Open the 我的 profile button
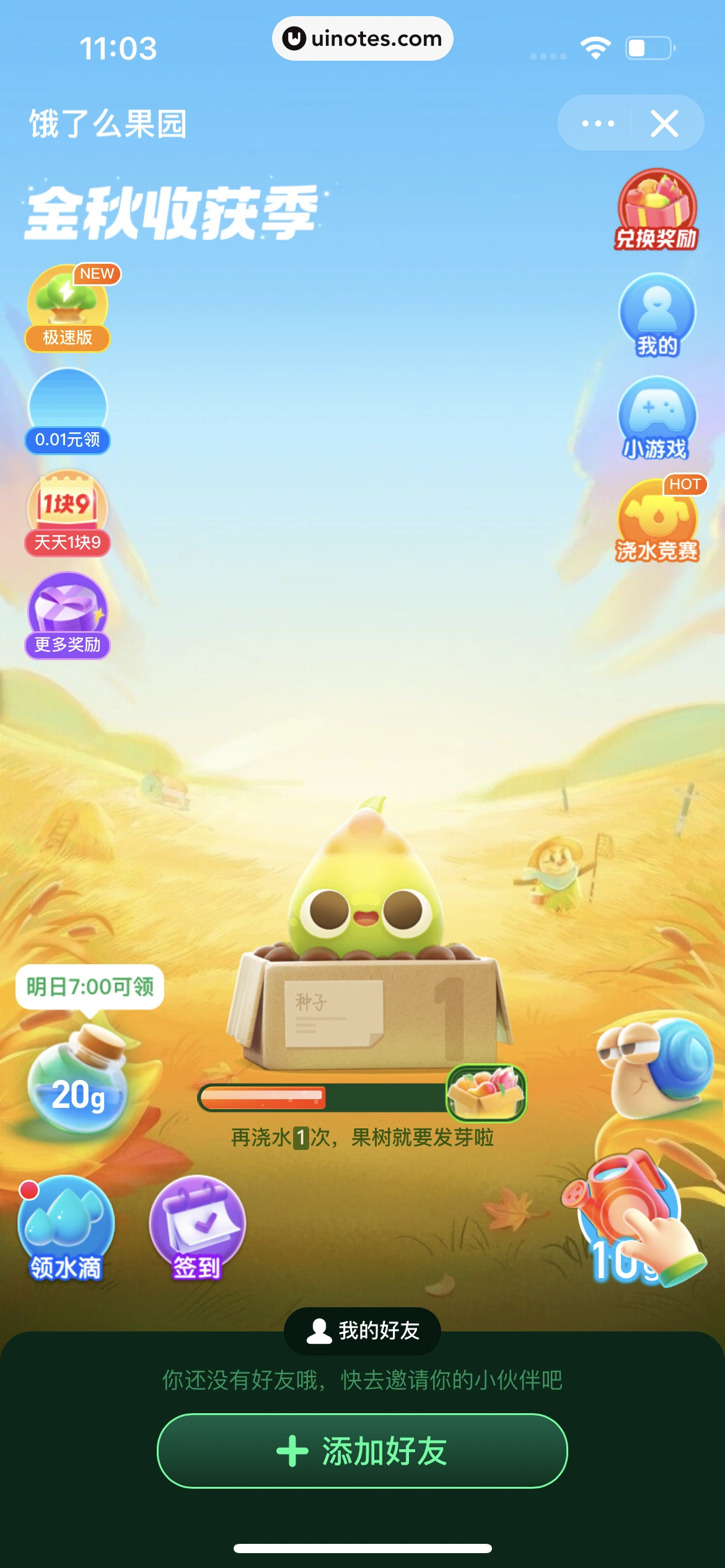Screen dimensions: 725x1568 click(x=657, y=315)
